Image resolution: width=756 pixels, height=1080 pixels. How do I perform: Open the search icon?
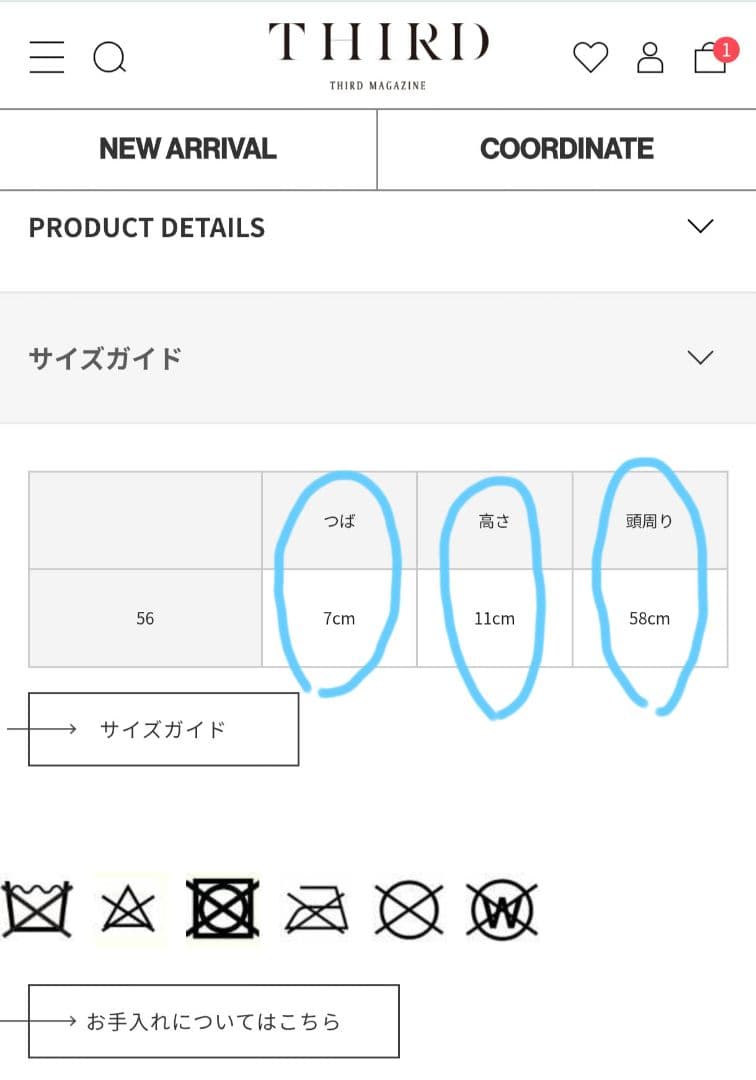click(x=109, y=58)
